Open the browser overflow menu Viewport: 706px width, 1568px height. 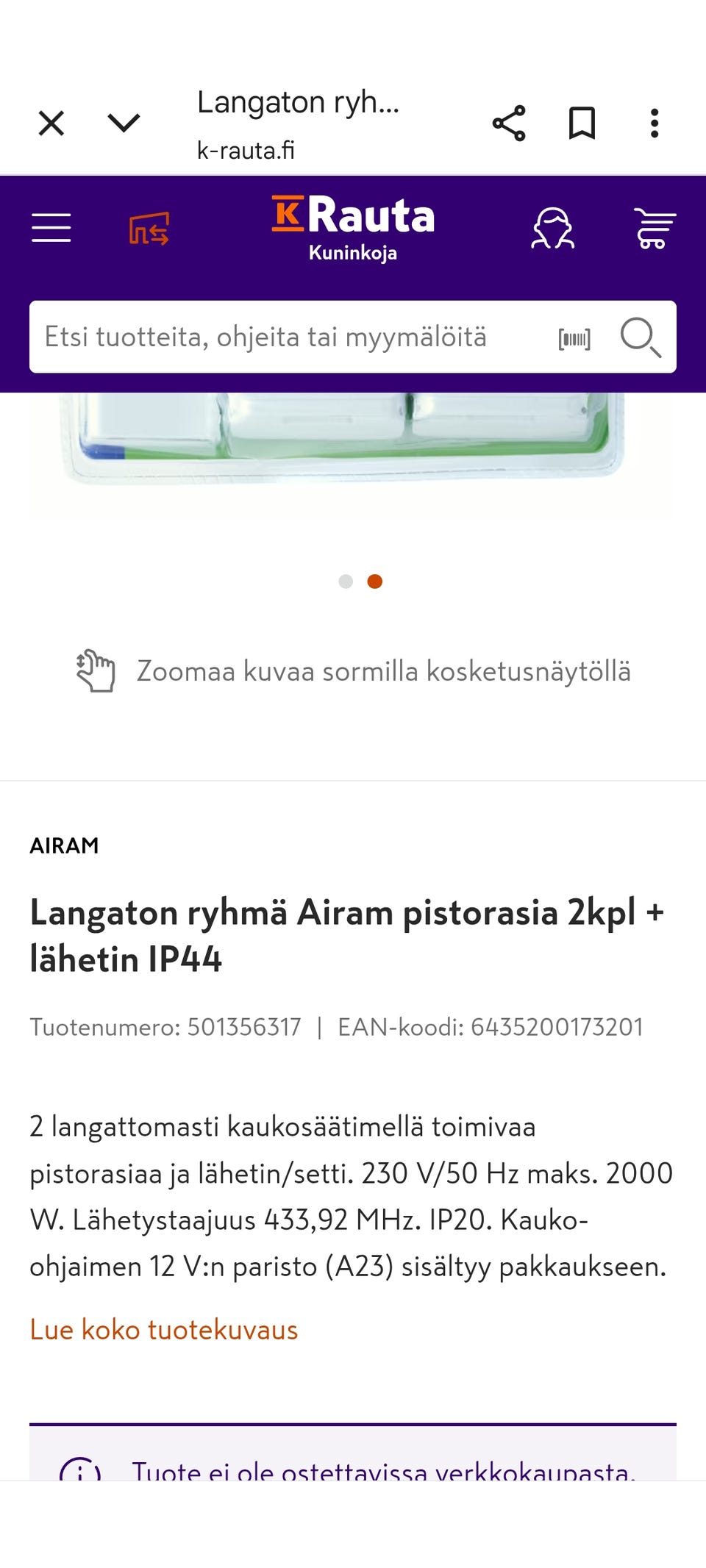pos(654,123)
